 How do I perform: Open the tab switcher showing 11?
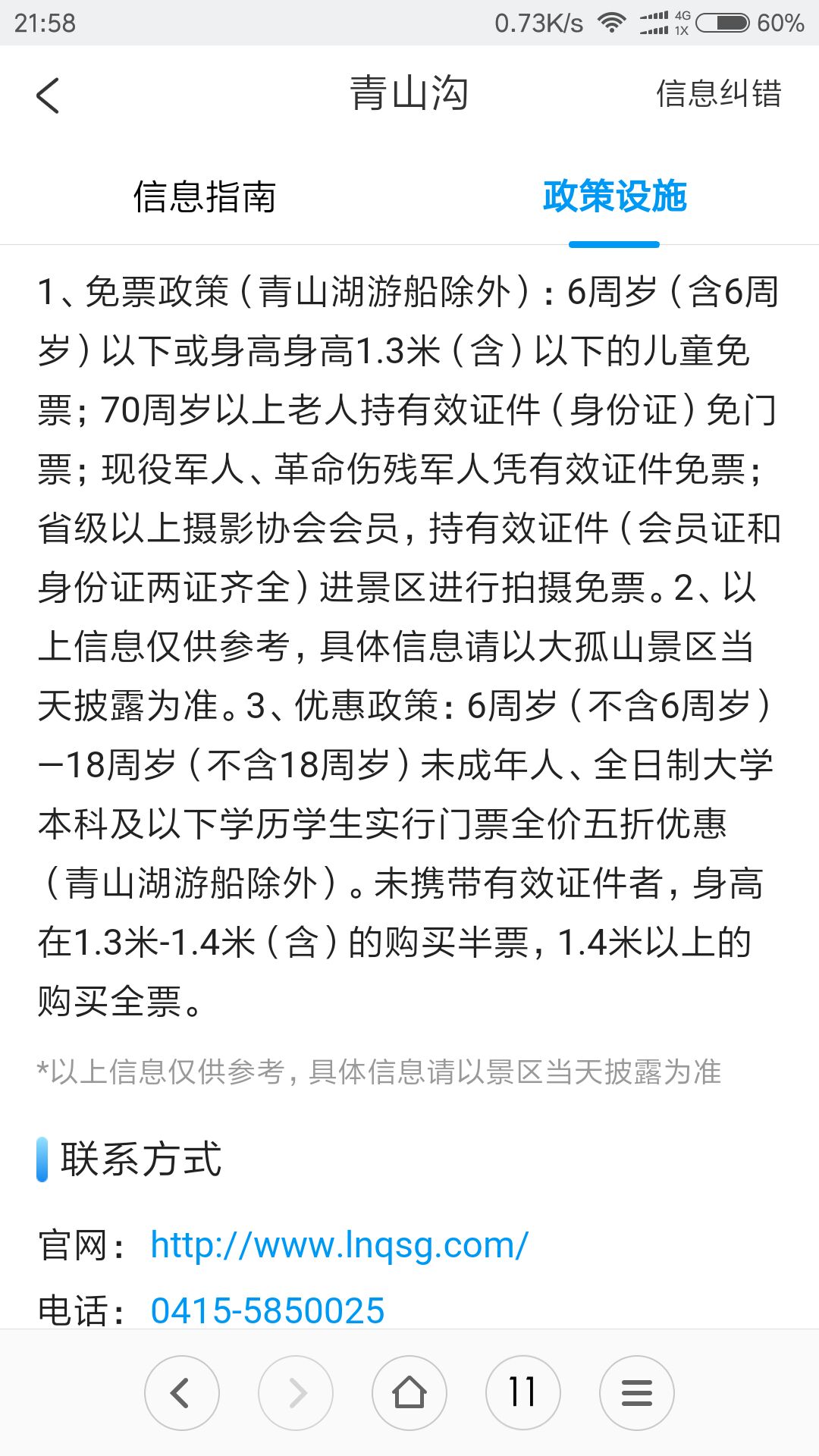click(523, 1392)
